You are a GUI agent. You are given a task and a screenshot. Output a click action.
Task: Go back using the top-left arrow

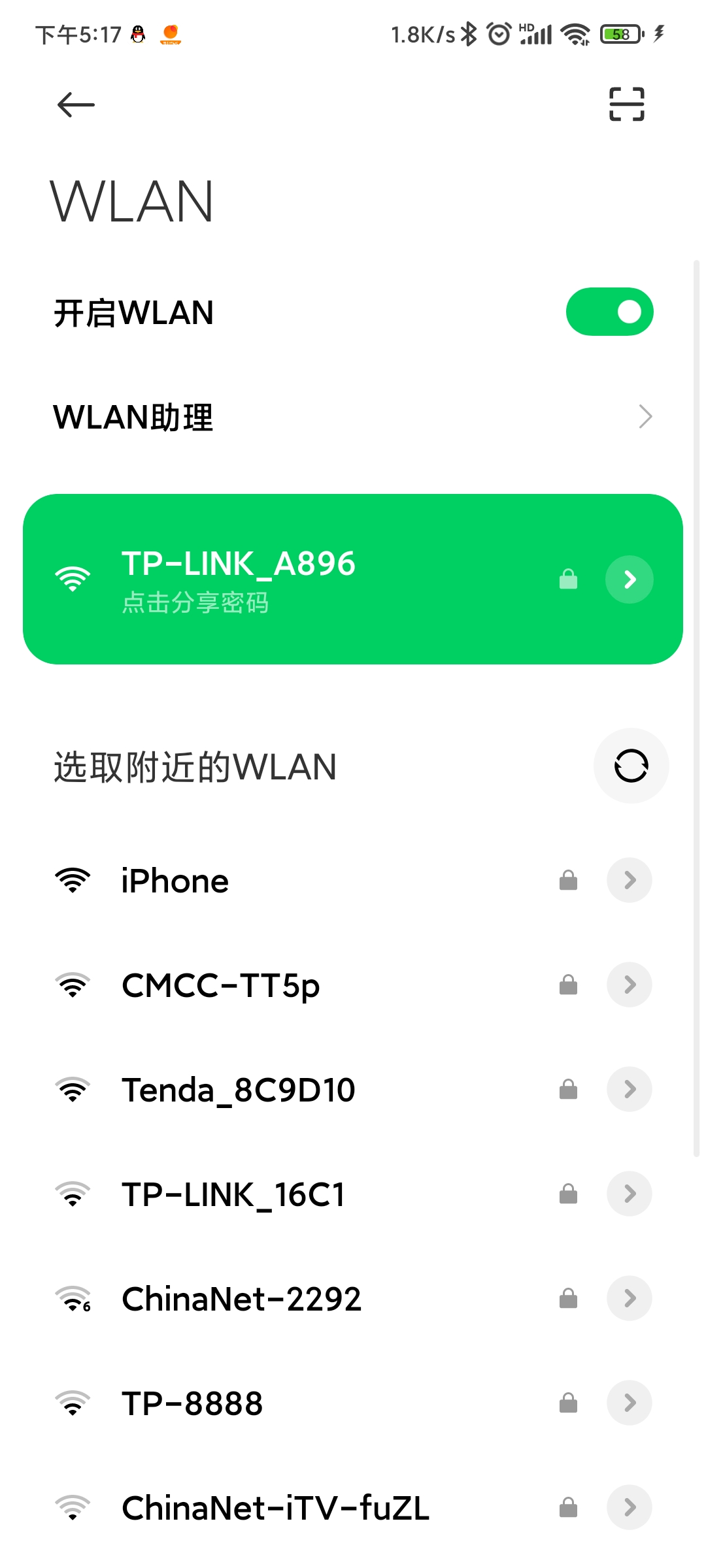(x=76, y=105)
